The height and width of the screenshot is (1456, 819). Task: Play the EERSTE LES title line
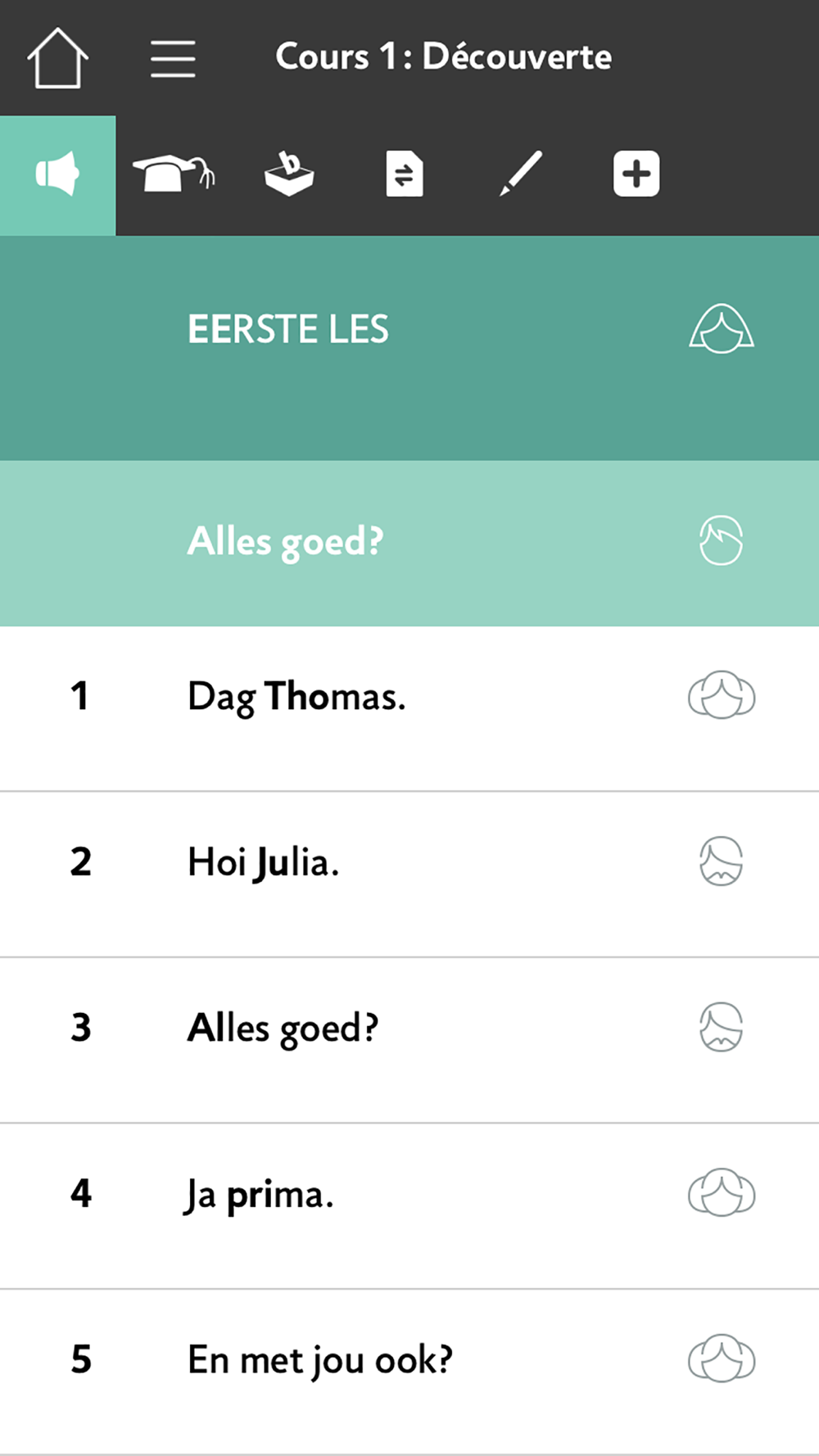[409, 348]
